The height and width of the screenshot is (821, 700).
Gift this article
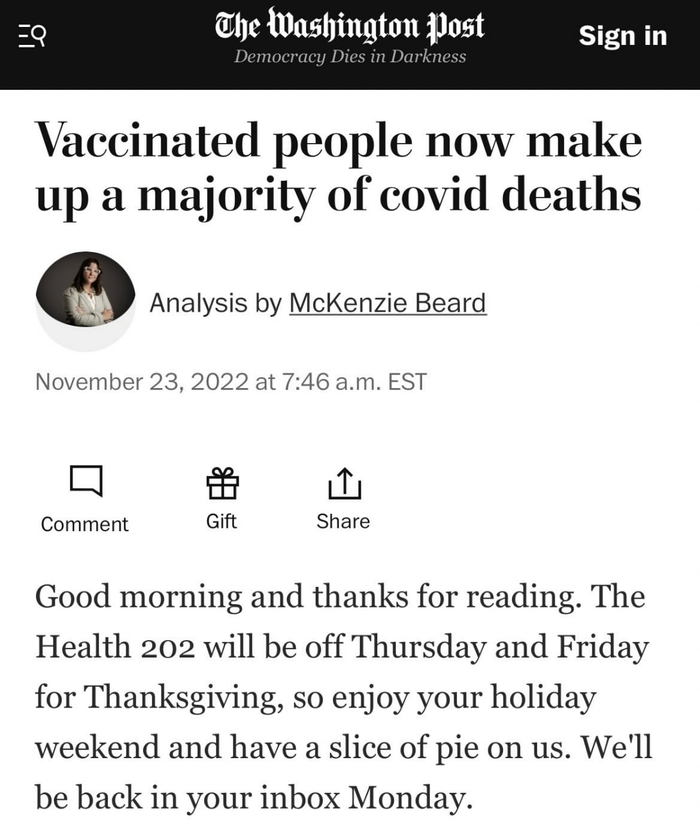(x=221, y=497)
